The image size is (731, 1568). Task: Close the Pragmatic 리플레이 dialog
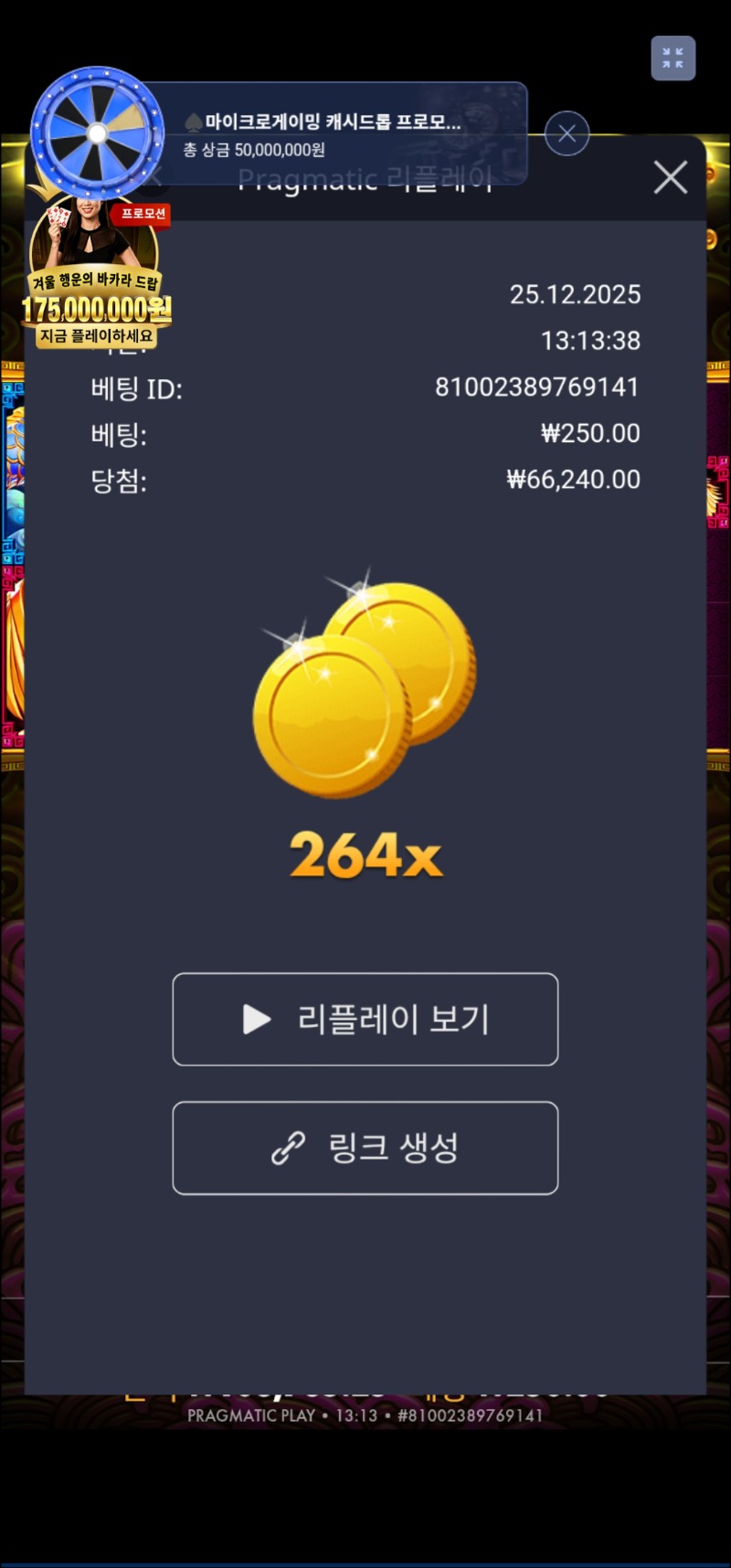pos(671,177)
